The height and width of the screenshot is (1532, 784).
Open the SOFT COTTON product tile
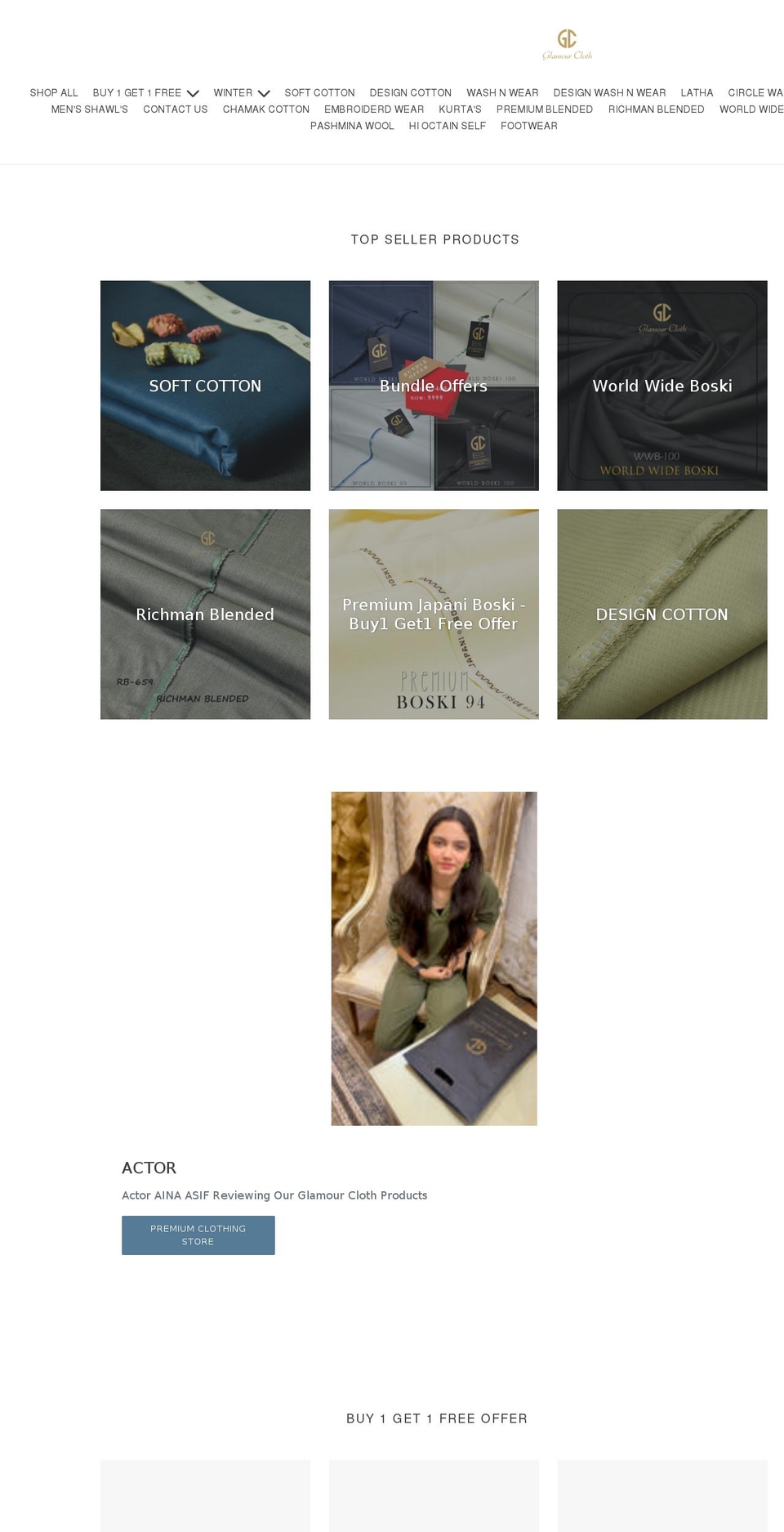click(x=205, y=386)
